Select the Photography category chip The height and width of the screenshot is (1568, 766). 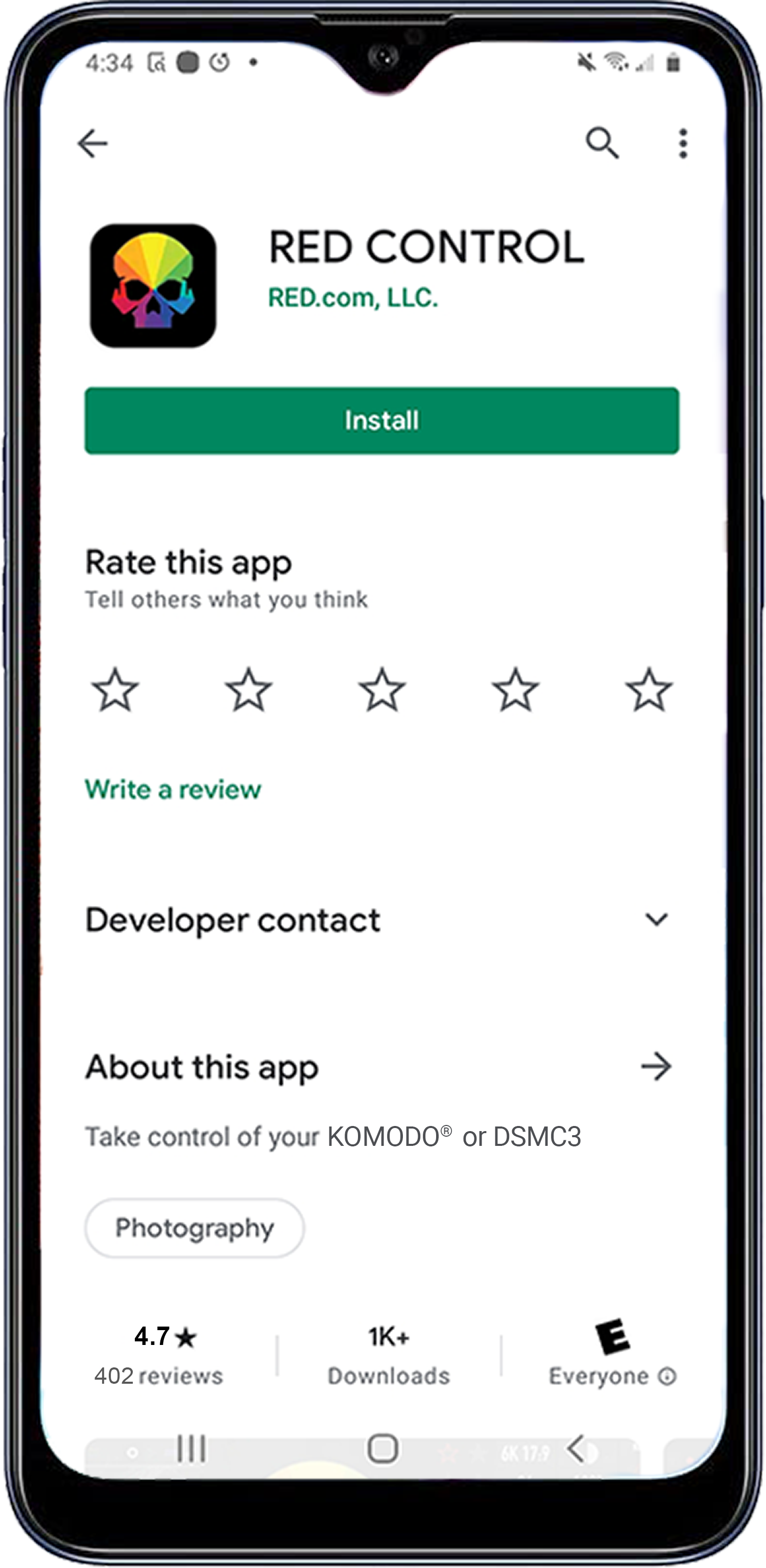[194, 1228]
